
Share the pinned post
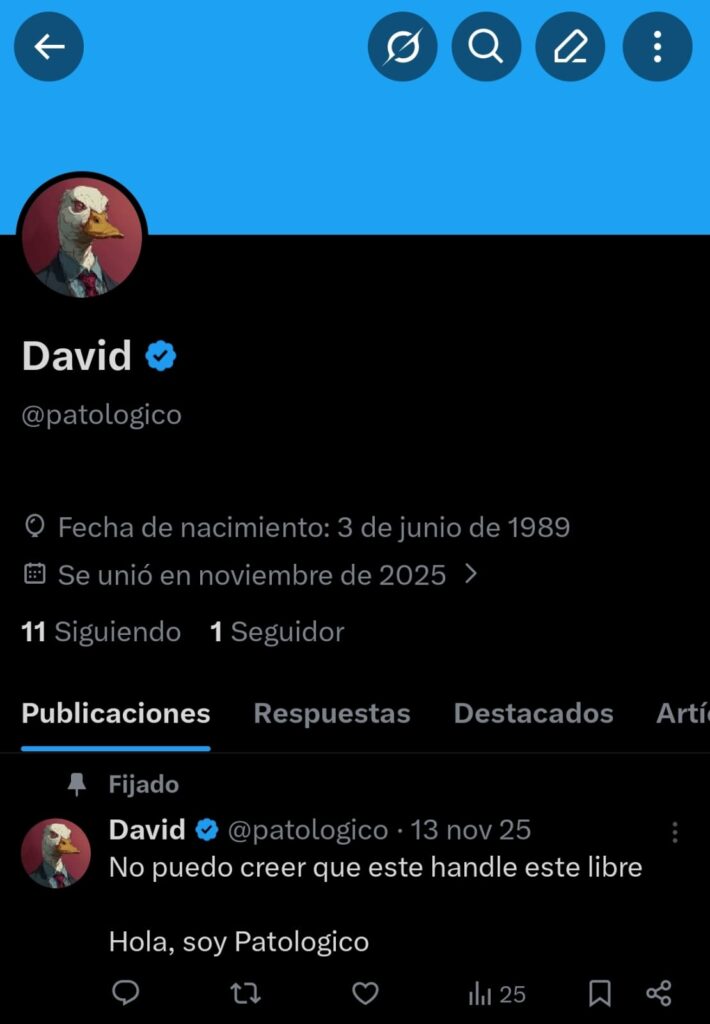(658, 993)
